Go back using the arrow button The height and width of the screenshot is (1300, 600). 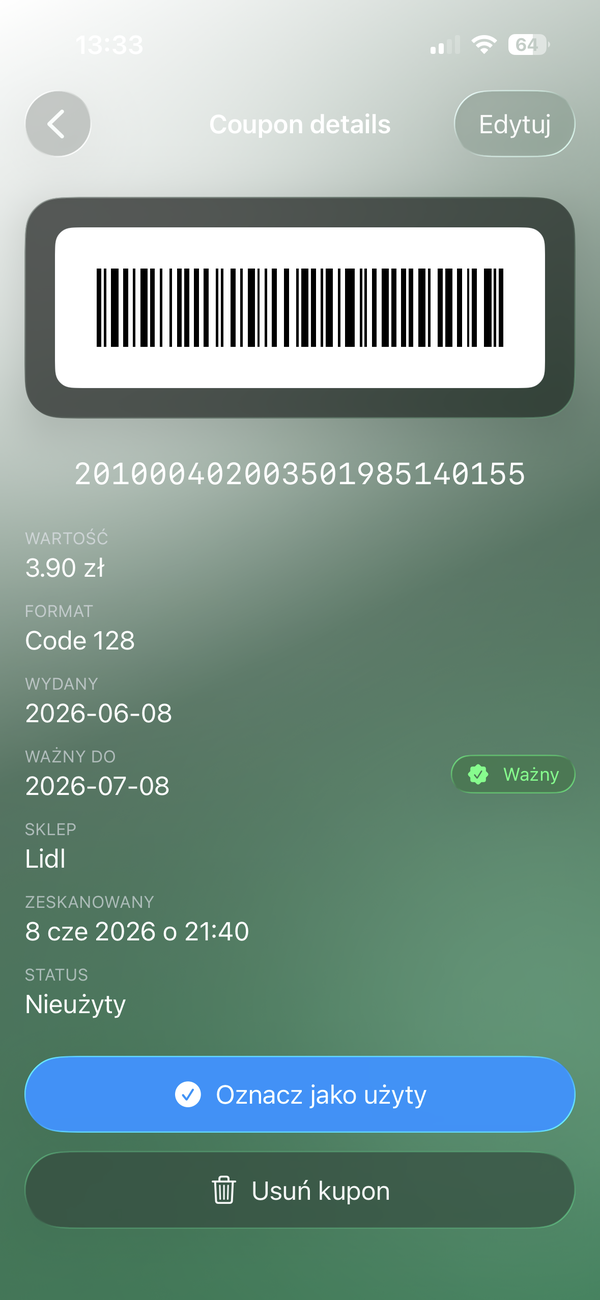click(58, 124)
